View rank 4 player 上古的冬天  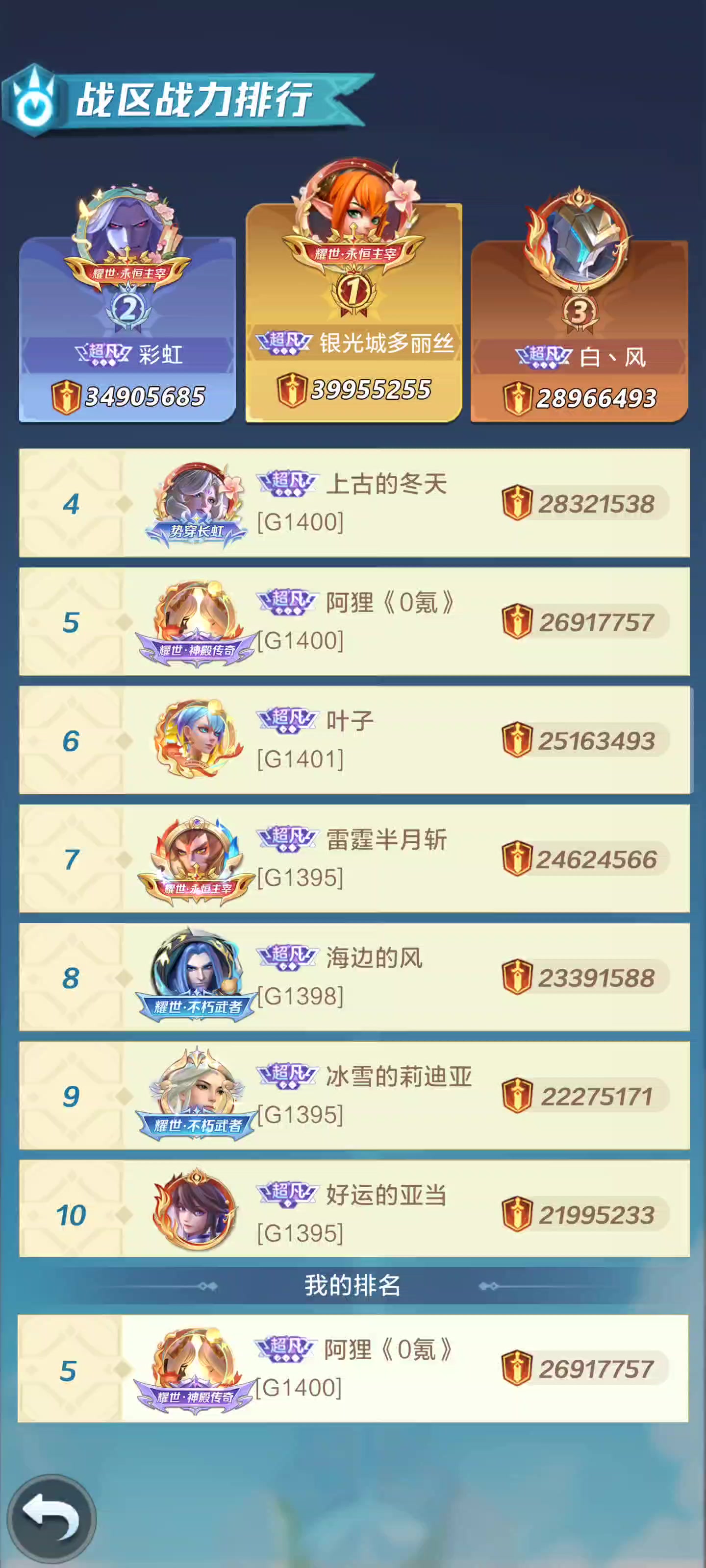[x=354, y=503]
